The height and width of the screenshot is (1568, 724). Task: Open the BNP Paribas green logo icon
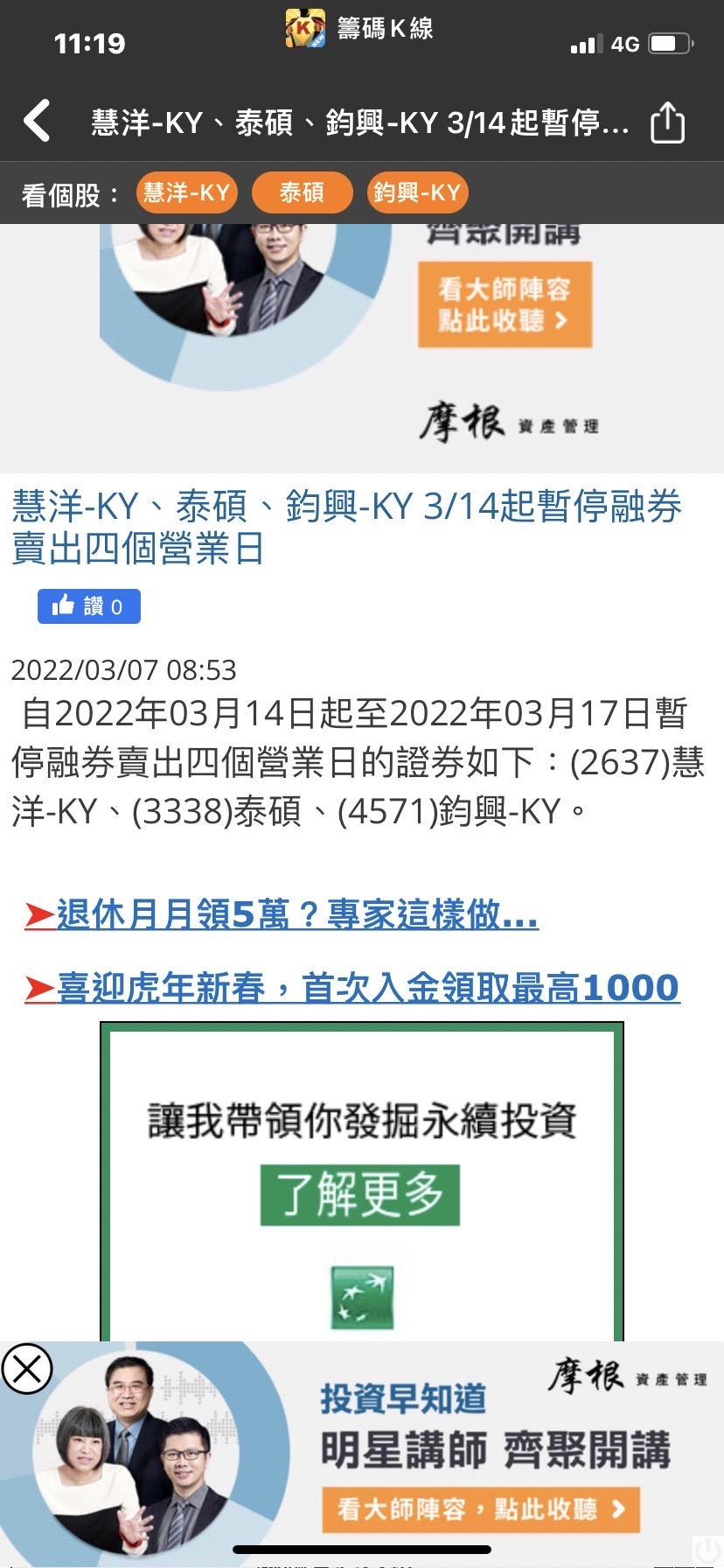click(x=362, y=1298)
